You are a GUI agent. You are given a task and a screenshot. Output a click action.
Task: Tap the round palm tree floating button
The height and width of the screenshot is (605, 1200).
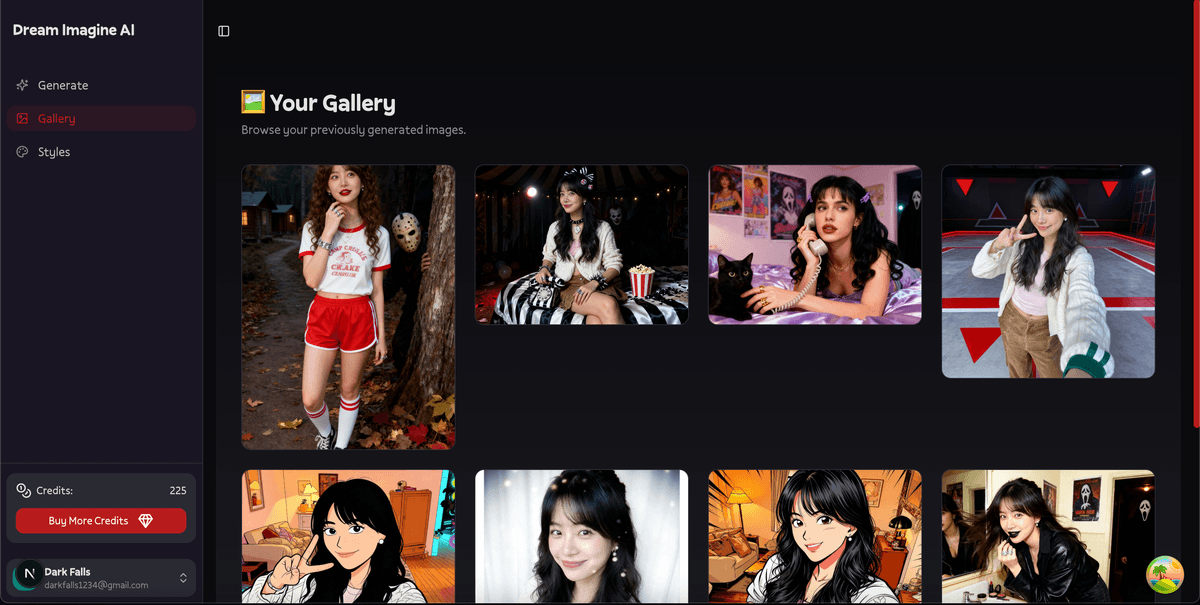tap(1164, 575)
